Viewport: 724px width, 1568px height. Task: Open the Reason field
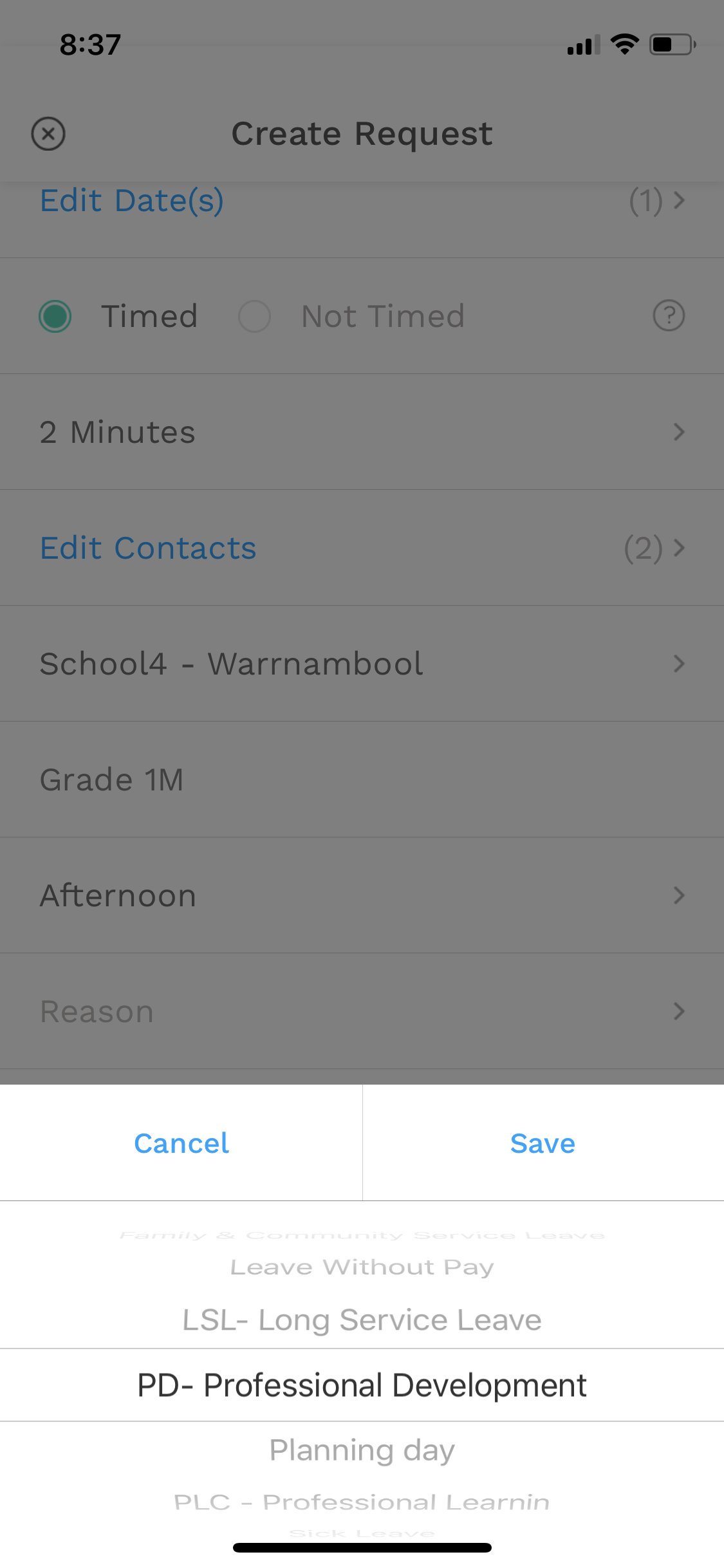362,1011
